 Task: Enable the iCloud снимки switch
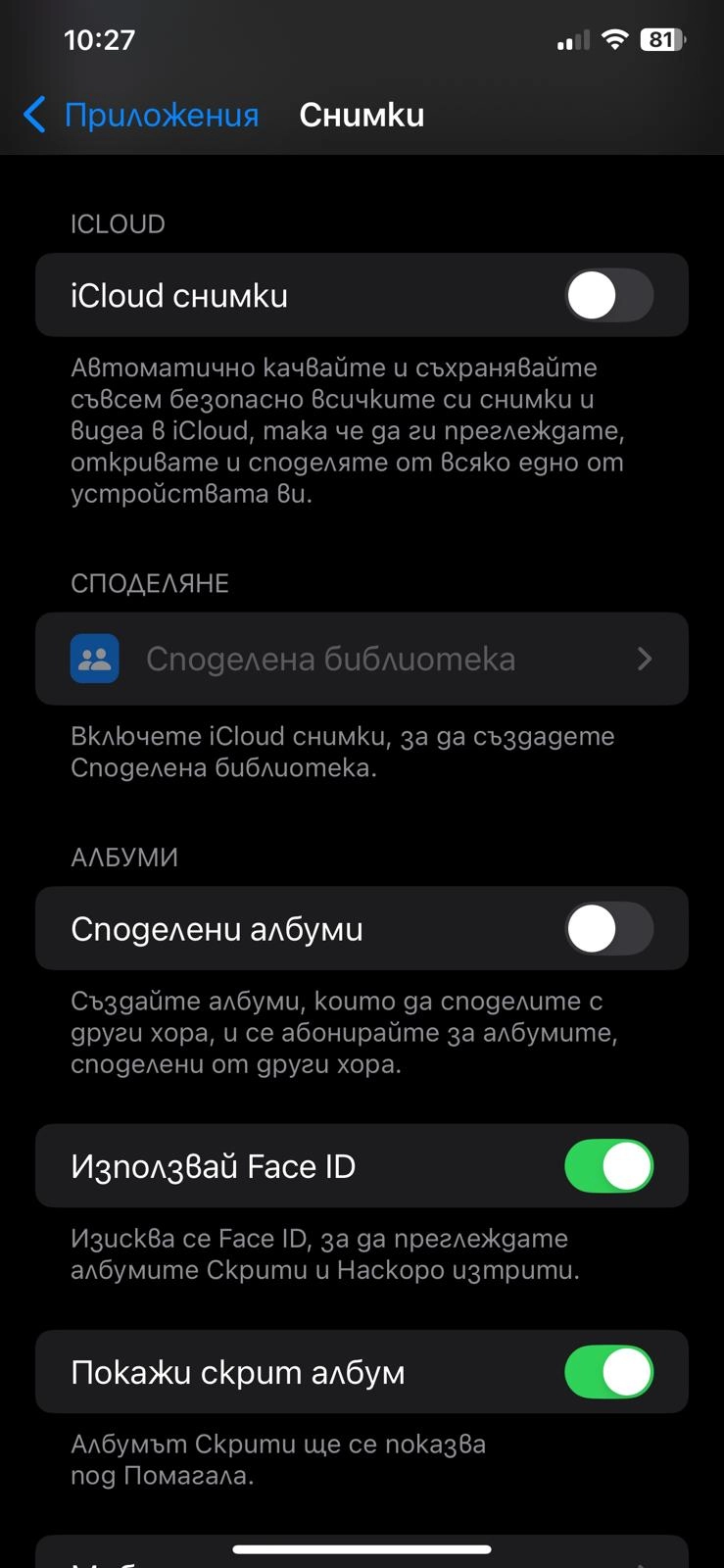click(608, 295)
